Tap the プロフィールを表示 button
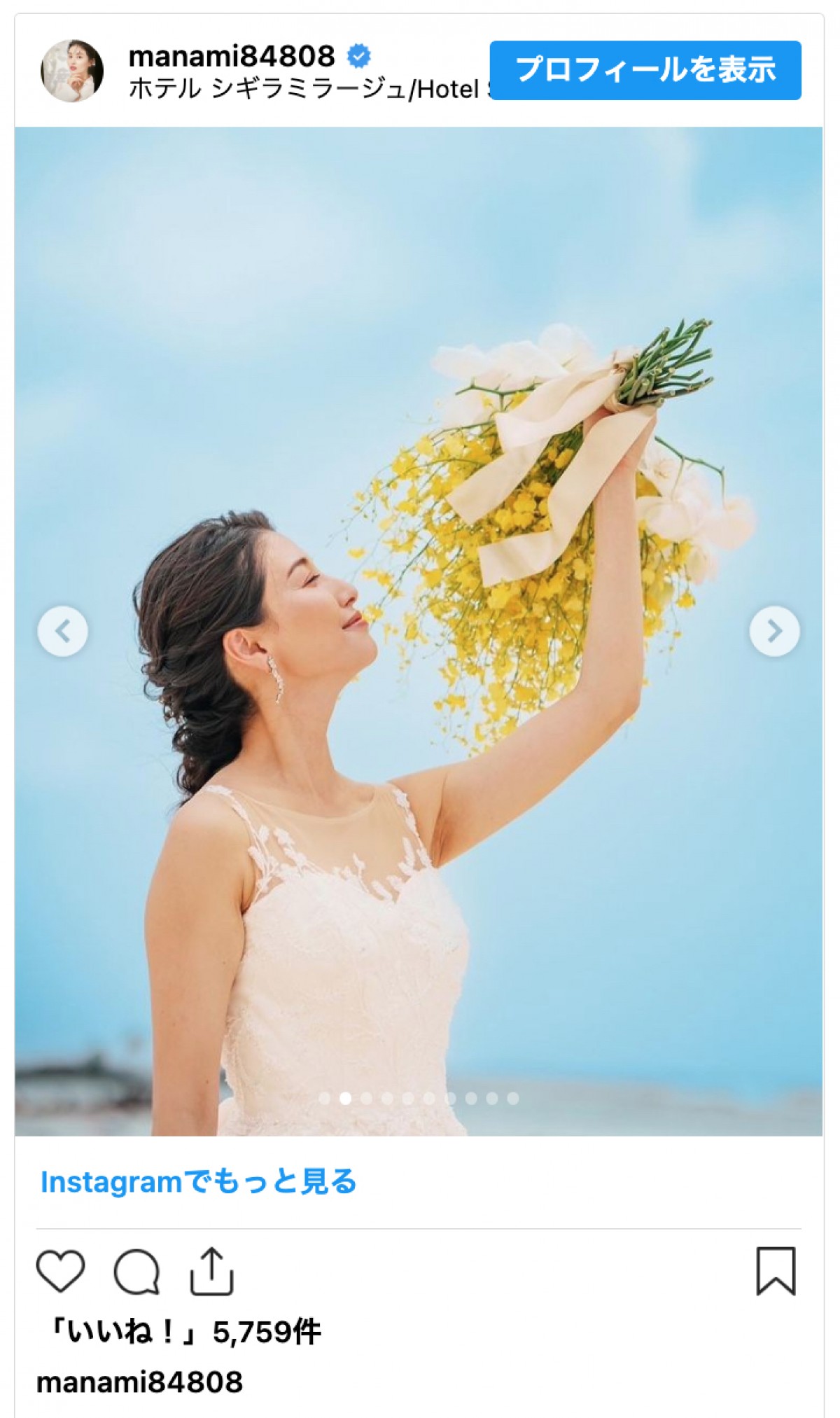Viewport: 840px width, 1418px height. coord(645,70)
